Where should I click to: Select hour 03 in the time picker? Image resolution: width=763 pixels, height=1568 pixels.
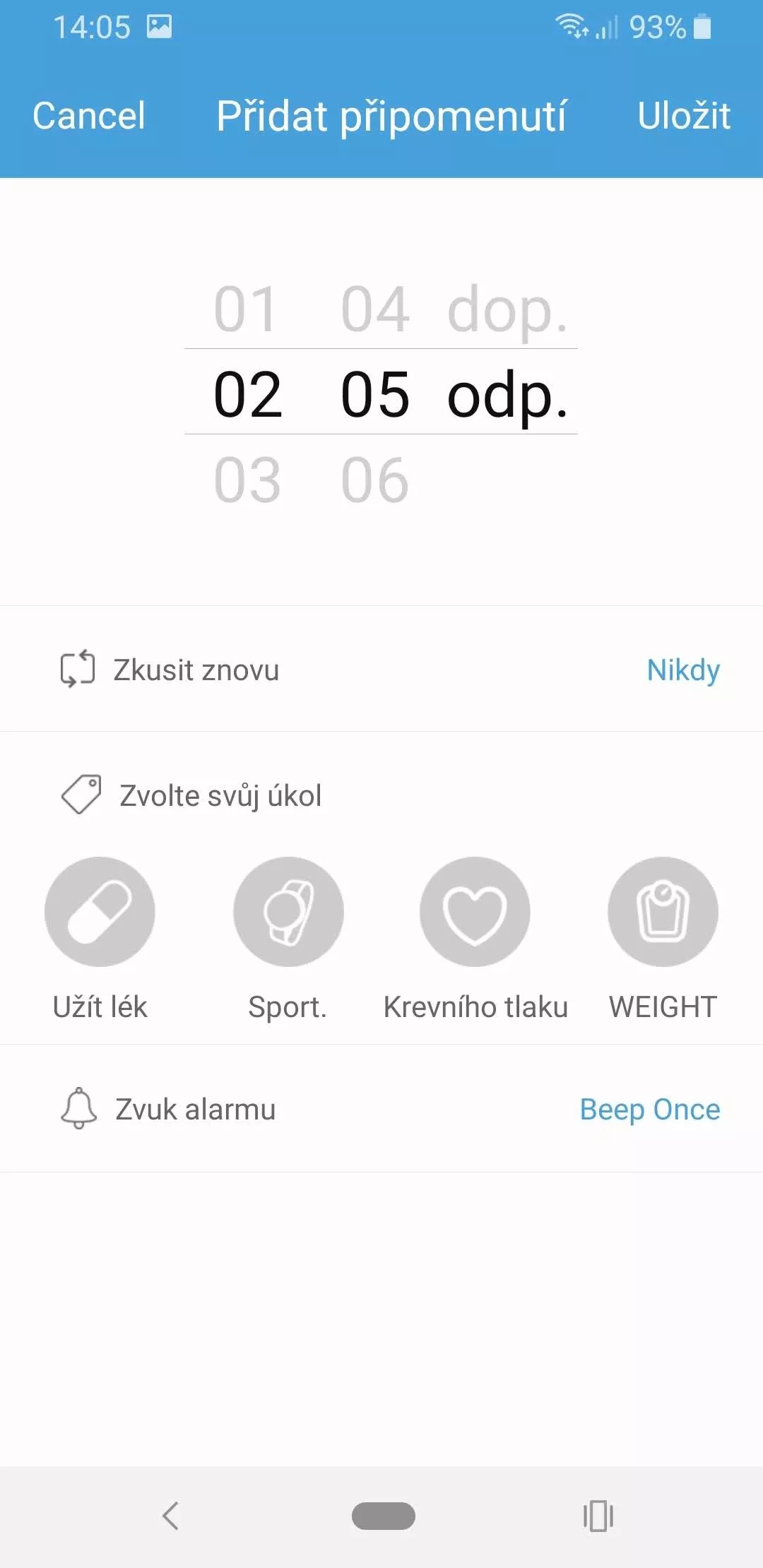(x=247, y=480)
